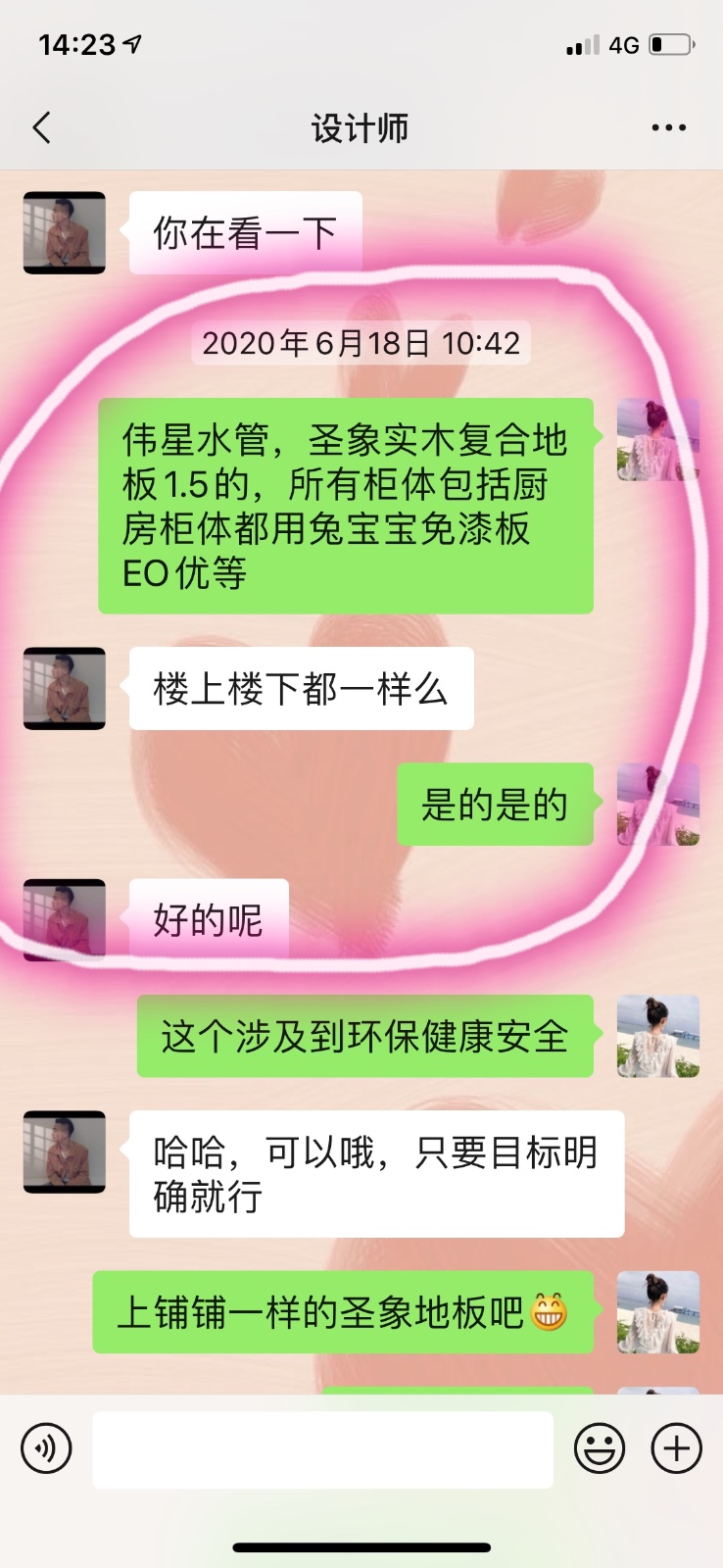This screenshot has height=1568, width=723.
Task: Open designer's avatar beside 你在看一下
Action: click(x=65, y=232)
